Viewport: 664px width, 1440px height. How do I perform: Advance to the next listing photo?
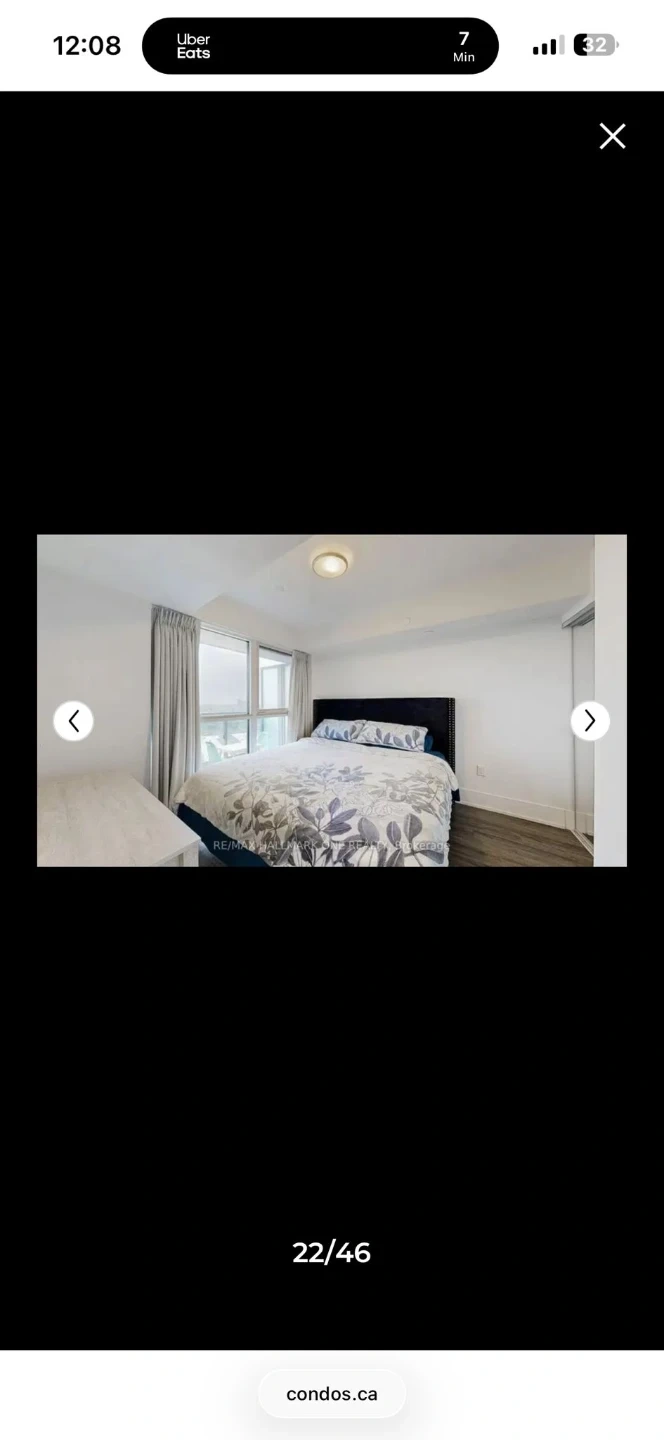[590, 721]
